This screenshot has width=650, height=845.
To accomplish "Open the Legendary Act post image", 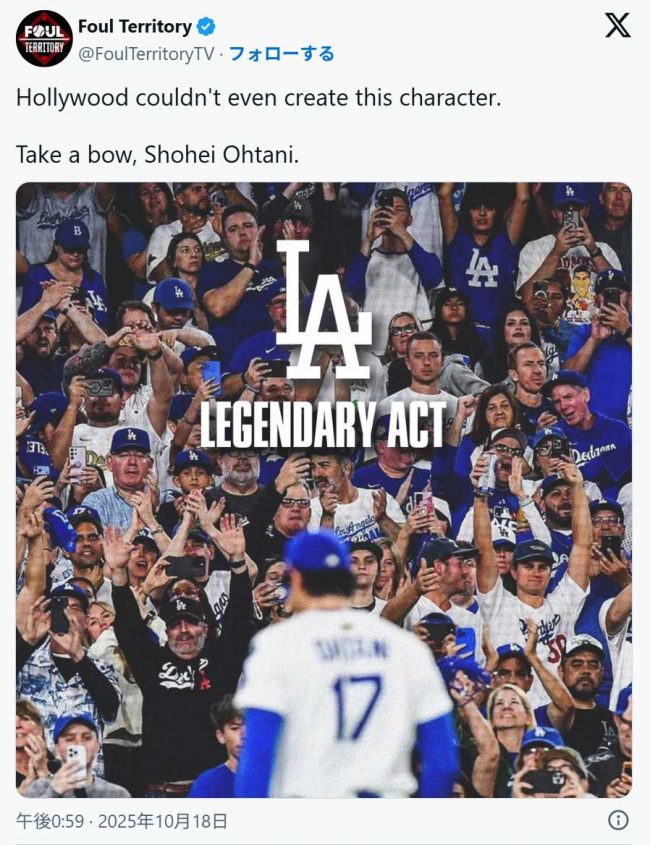I will point(324,489).
